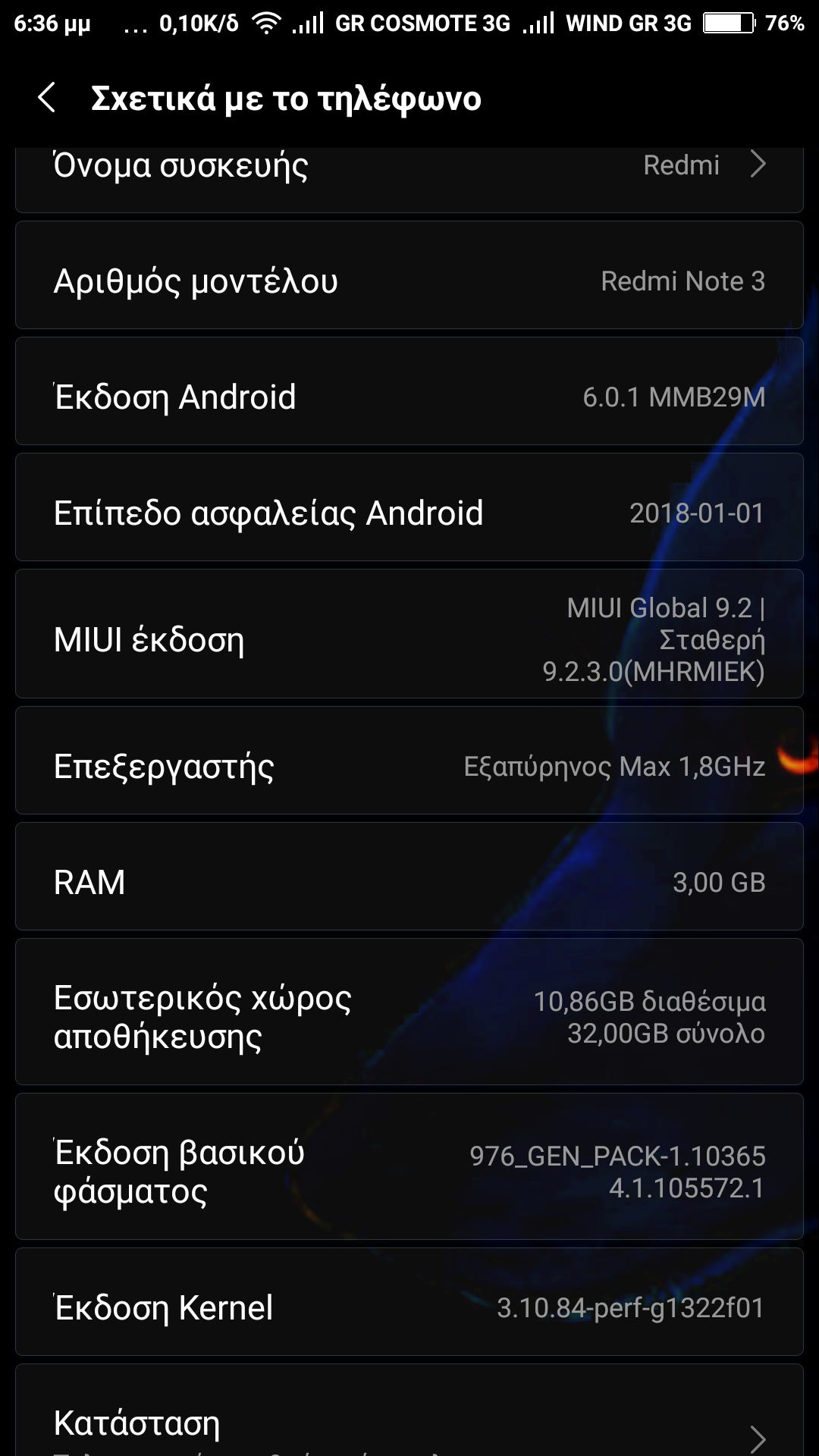The image size is (819, 1456).
Task: Tap the RAM row
Action: pyautogui.click(x=409, y=882)
